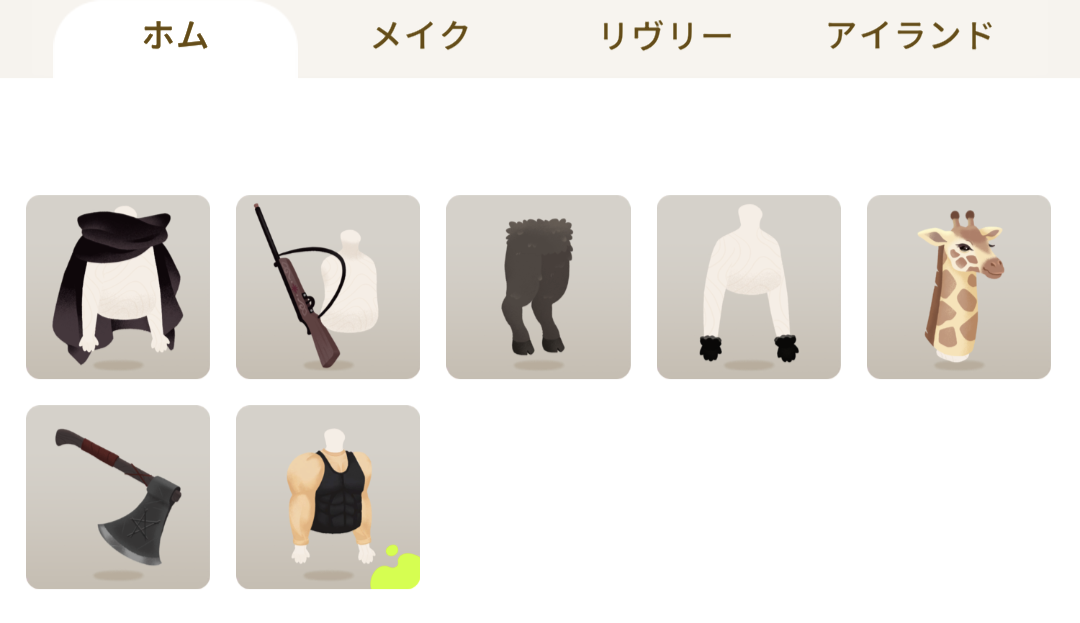Select the giraffe head item

tap(958, 287)
